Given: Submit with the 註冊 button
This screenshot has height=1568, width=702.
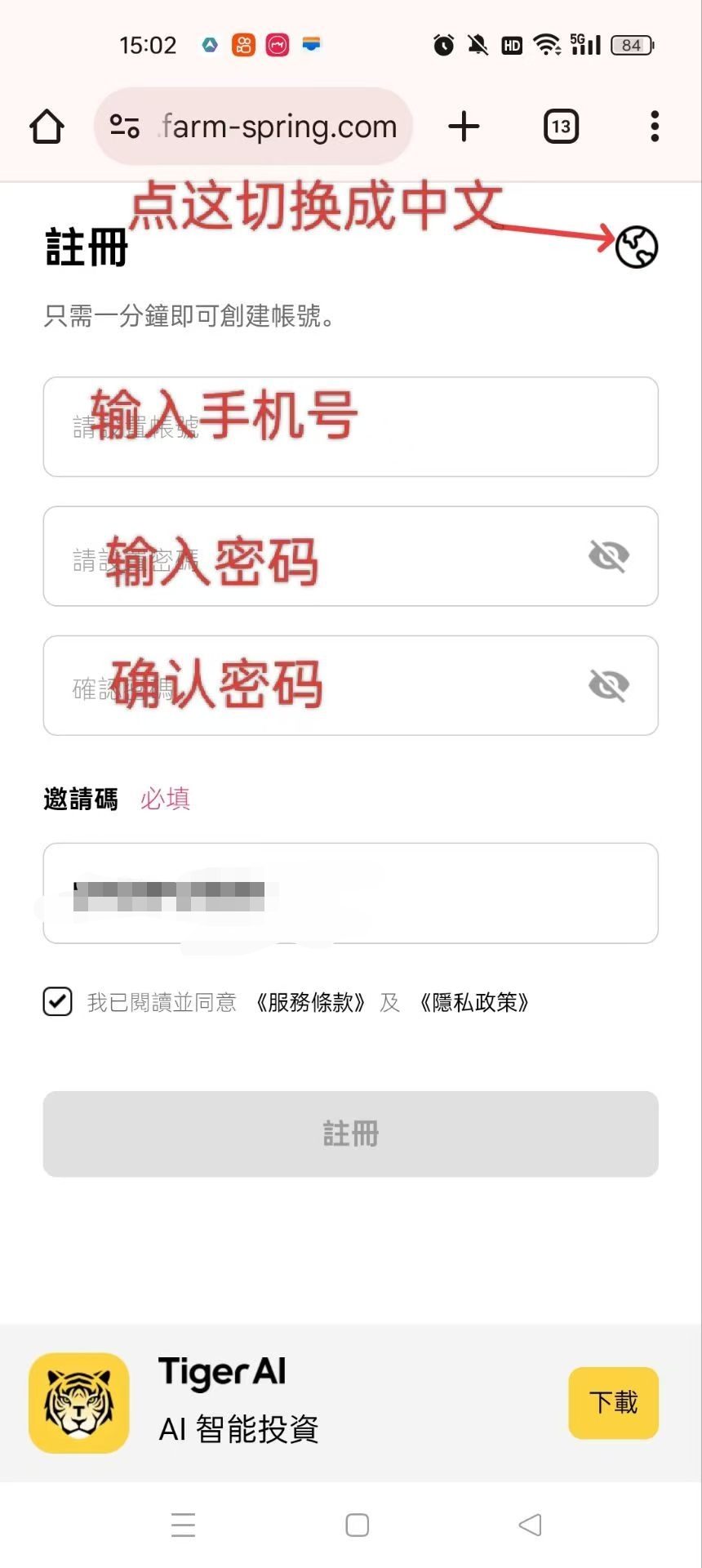Looking at the screenshot, I should pyautogui.click(x=351, y=1134).
